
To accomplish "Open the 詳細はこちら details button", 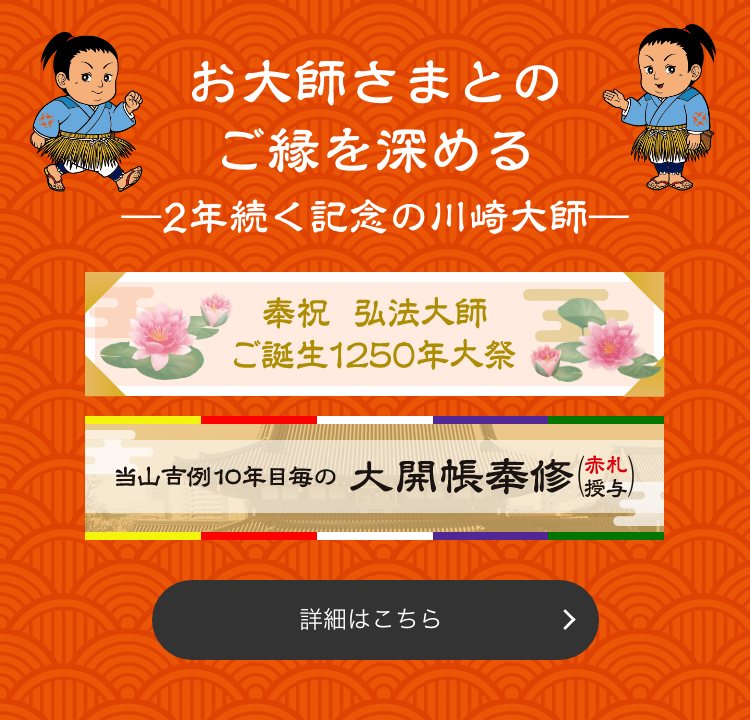I will point(375,619).
